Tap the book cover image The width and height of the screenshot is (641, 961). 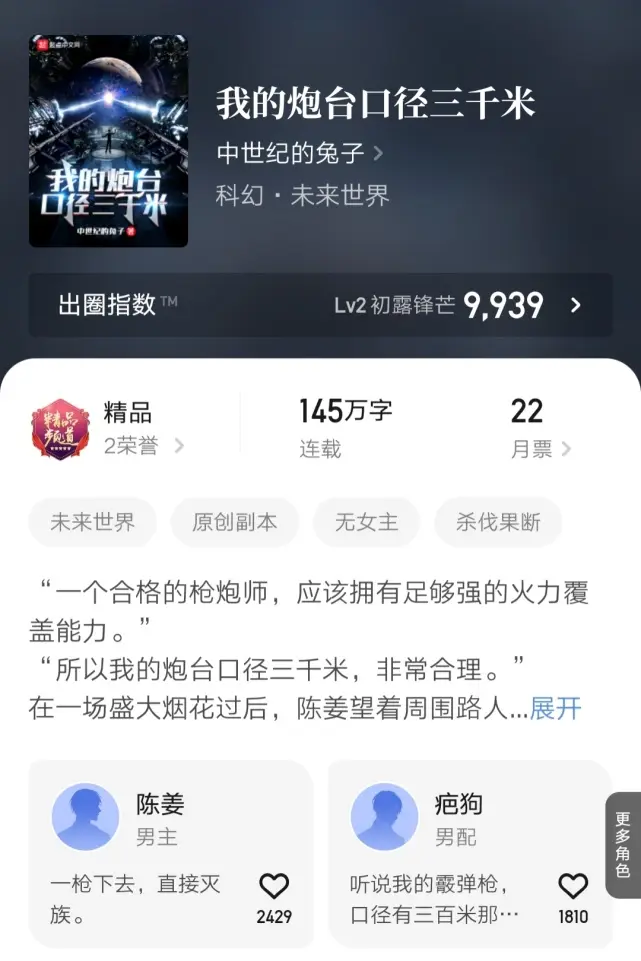tap(108, 141)
